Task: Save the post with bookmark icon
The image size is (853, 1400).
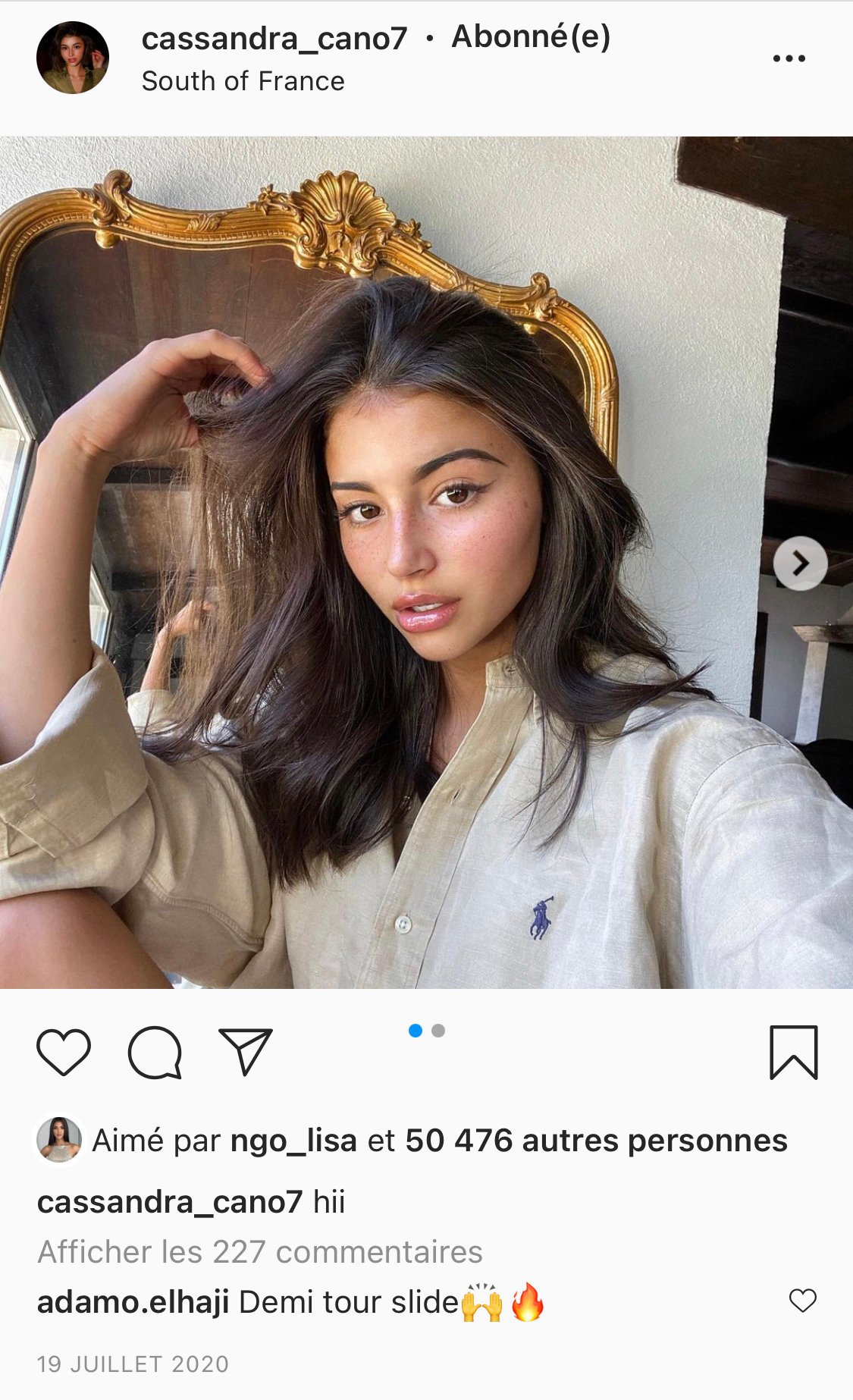Action: pos(793,1052)
